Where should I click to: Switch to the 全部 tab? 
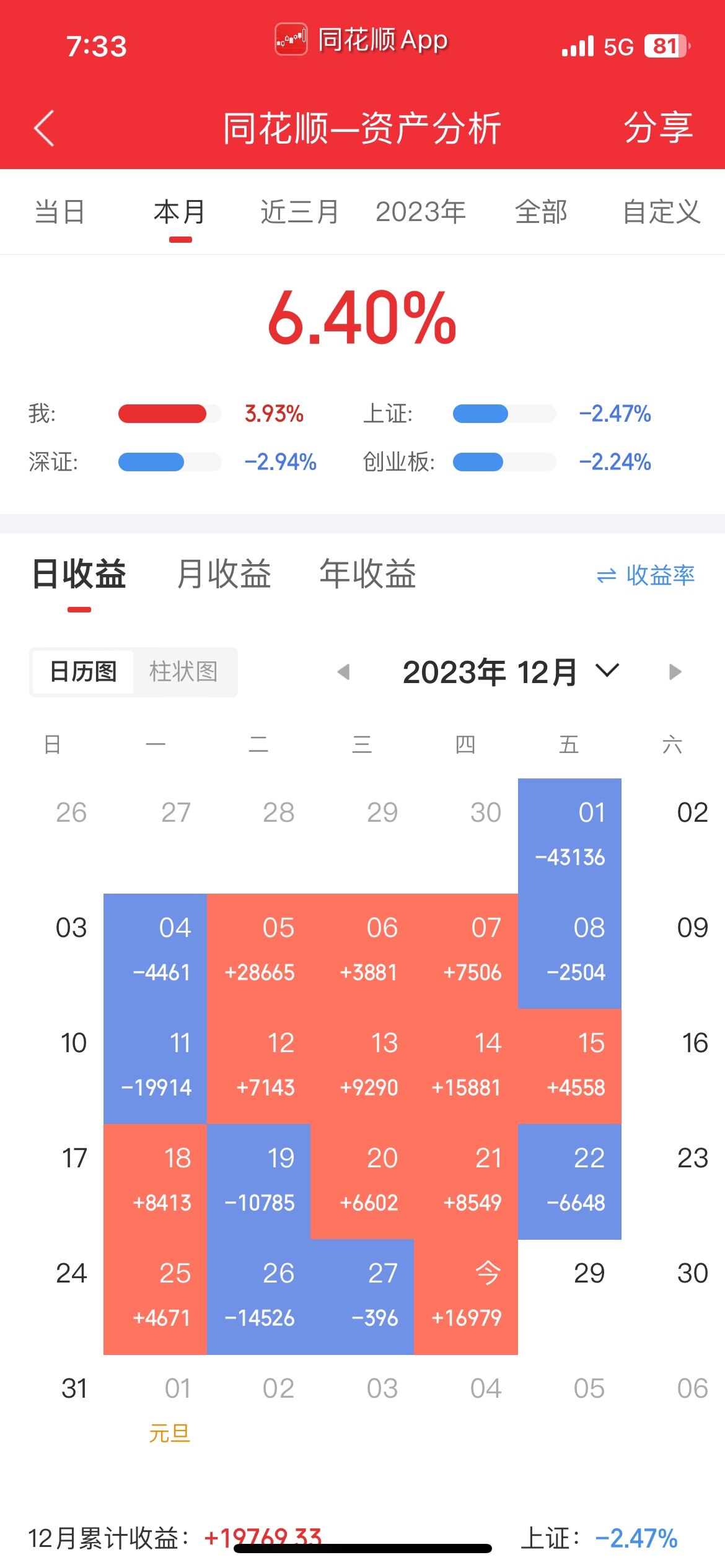point(541,212)
